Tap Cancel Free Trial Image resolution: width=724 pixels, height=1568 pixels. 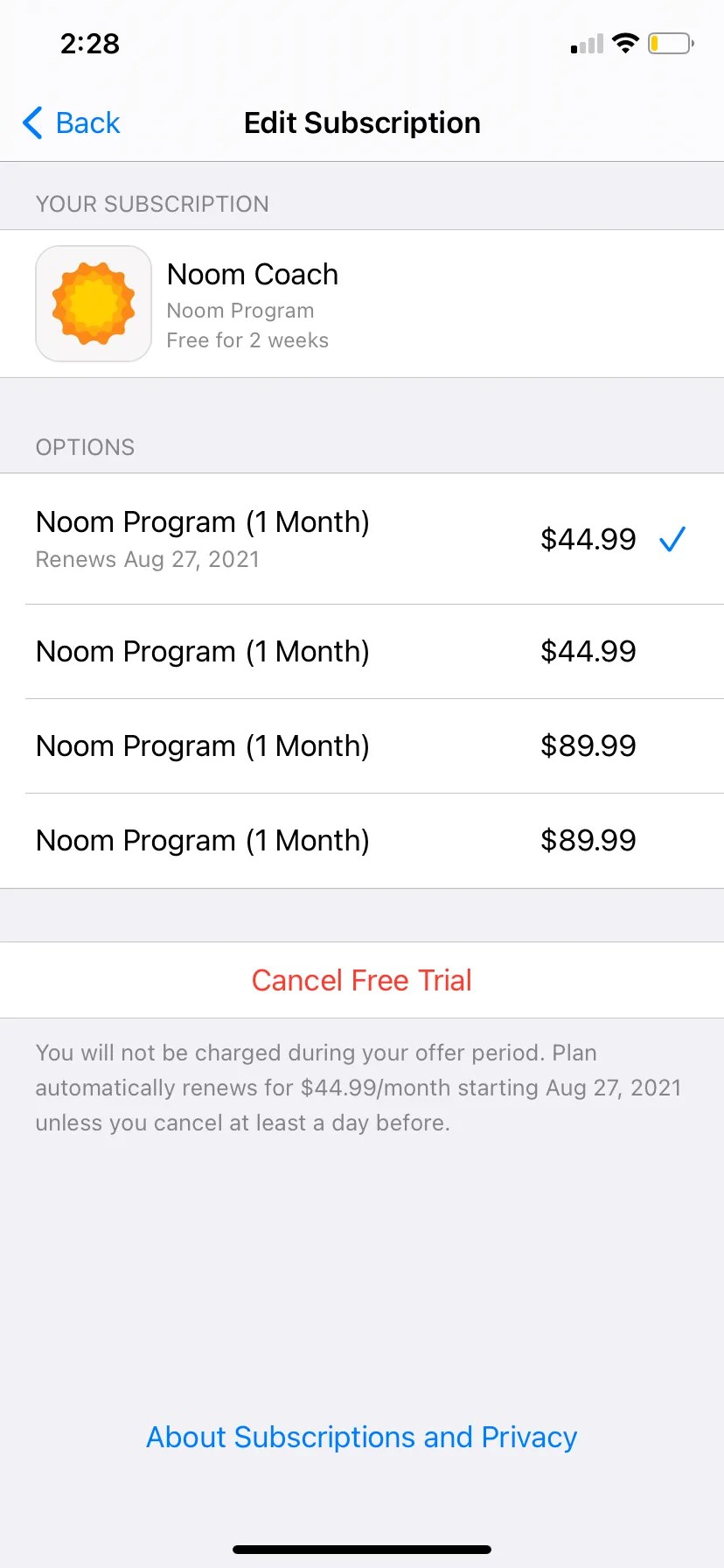[361, 980]
